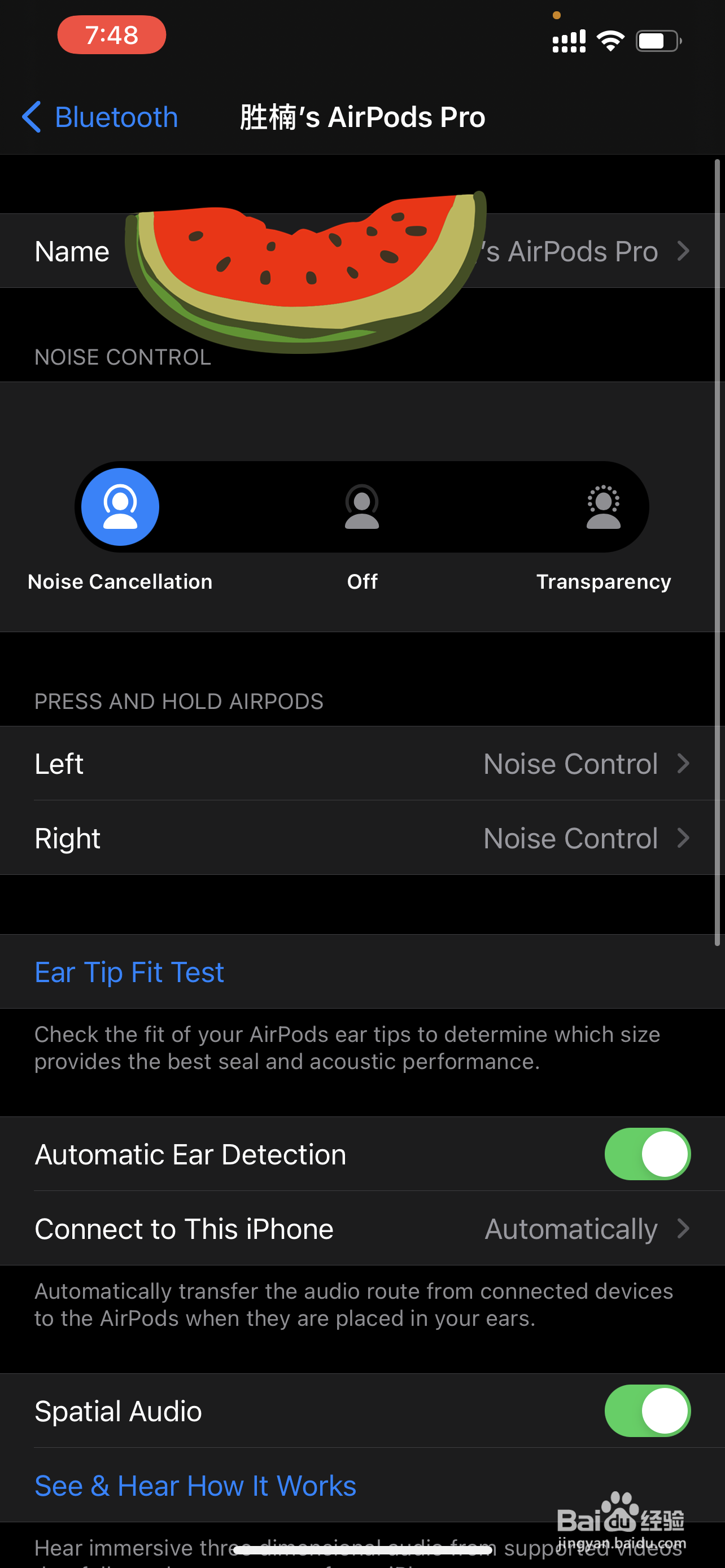
Task: Open See & Hear How It Works
Action: (195, 1484)
